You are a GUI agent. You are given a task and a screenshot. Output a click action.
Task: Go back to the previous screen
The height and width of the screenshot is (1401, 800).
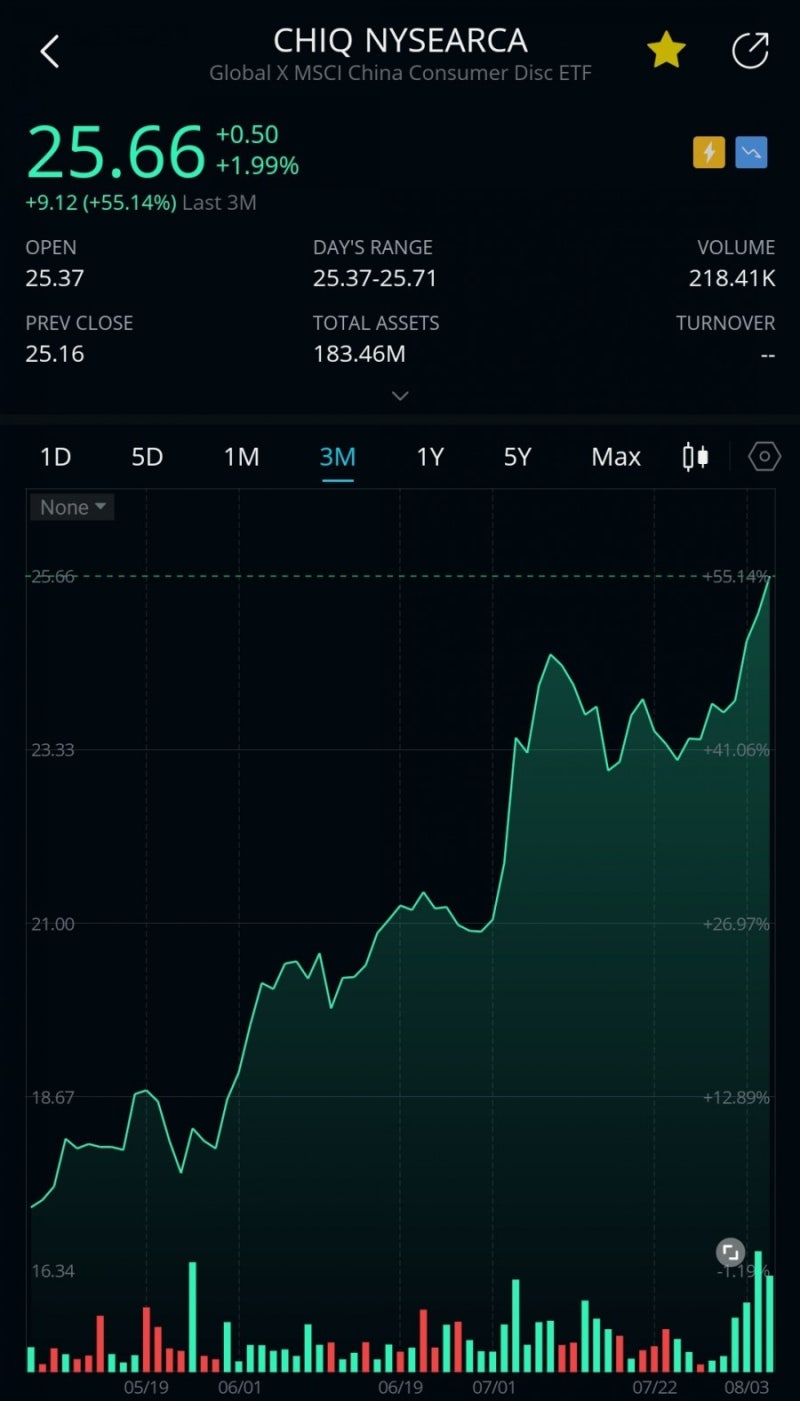[50, 52]
